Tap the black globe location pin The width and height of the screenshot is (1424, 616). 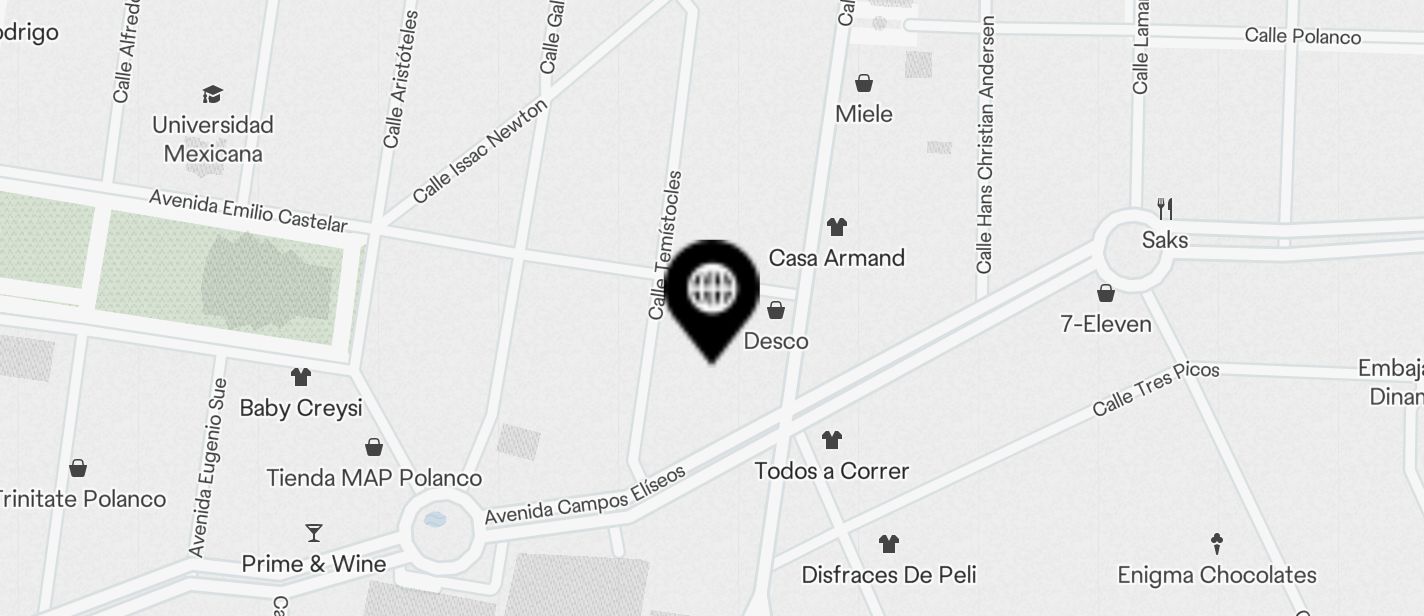coord(712,291)
